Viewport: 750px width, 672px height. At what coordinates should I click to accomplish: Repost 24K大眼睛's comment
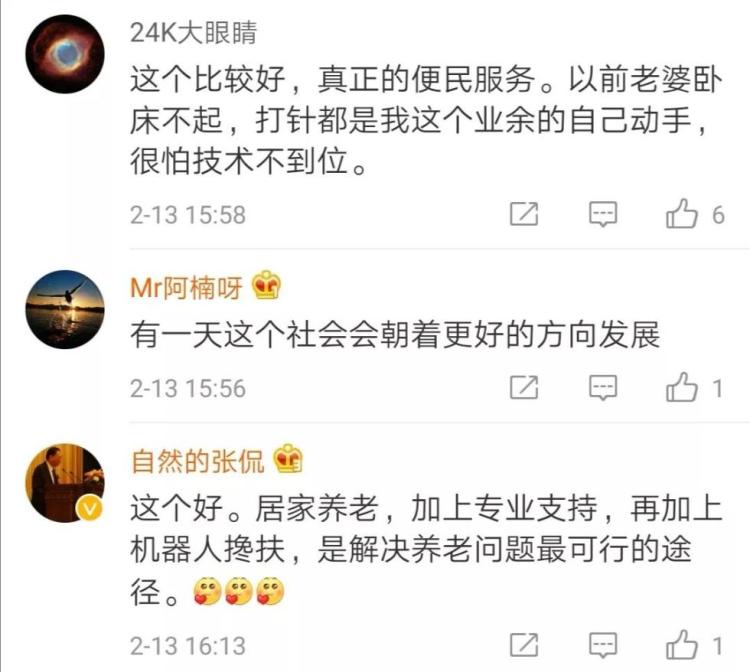click(524, 214)
